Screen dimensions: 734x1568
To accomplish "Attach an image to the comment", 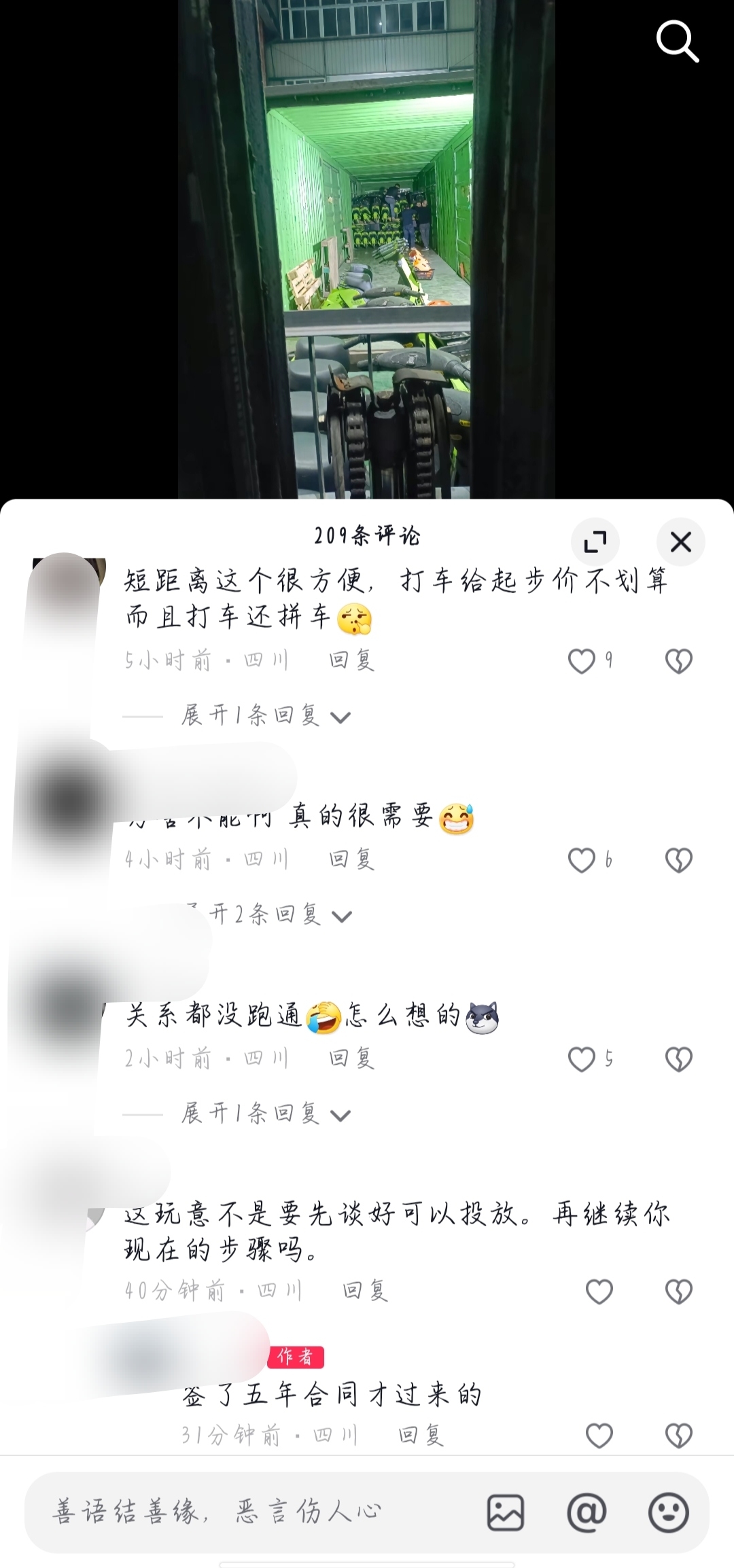I will pyautogui.click(x=506, y=1512).
